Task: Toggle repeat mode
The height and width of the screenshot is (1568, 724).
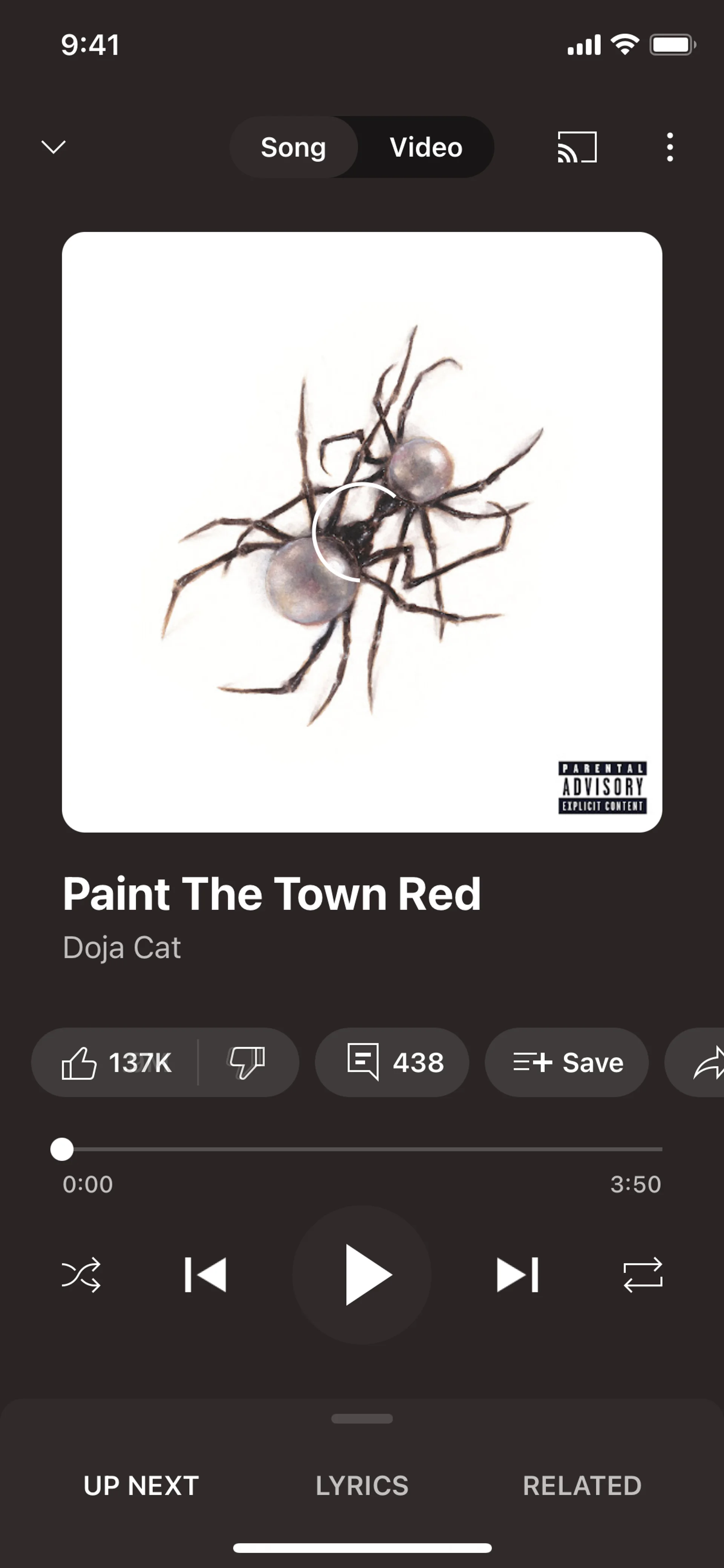Action: (x=643, y=1275)
